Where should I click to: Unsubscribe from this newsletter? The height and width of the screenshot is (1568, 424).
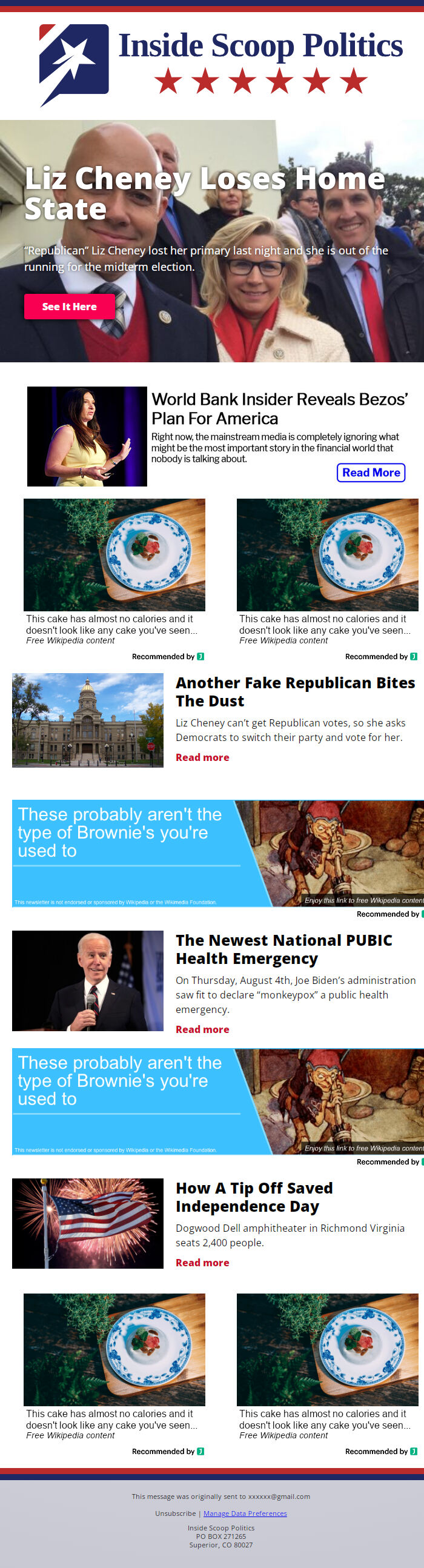point(175,1513)
